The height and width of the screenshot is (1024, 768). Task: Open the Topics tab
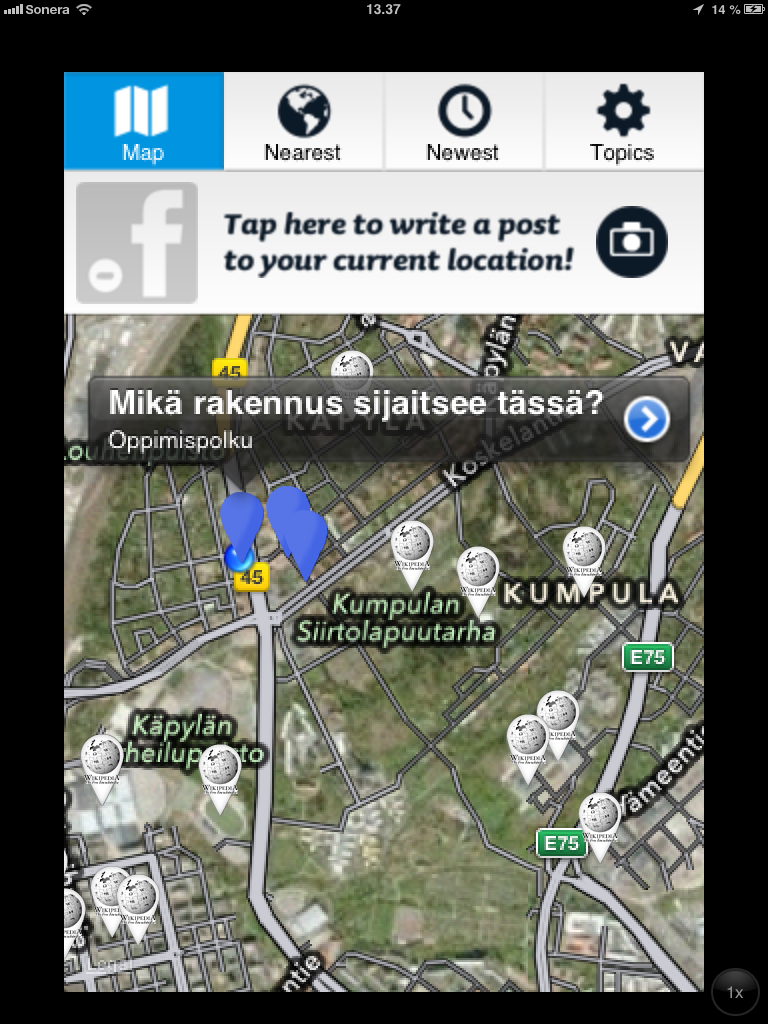point(622,122)
